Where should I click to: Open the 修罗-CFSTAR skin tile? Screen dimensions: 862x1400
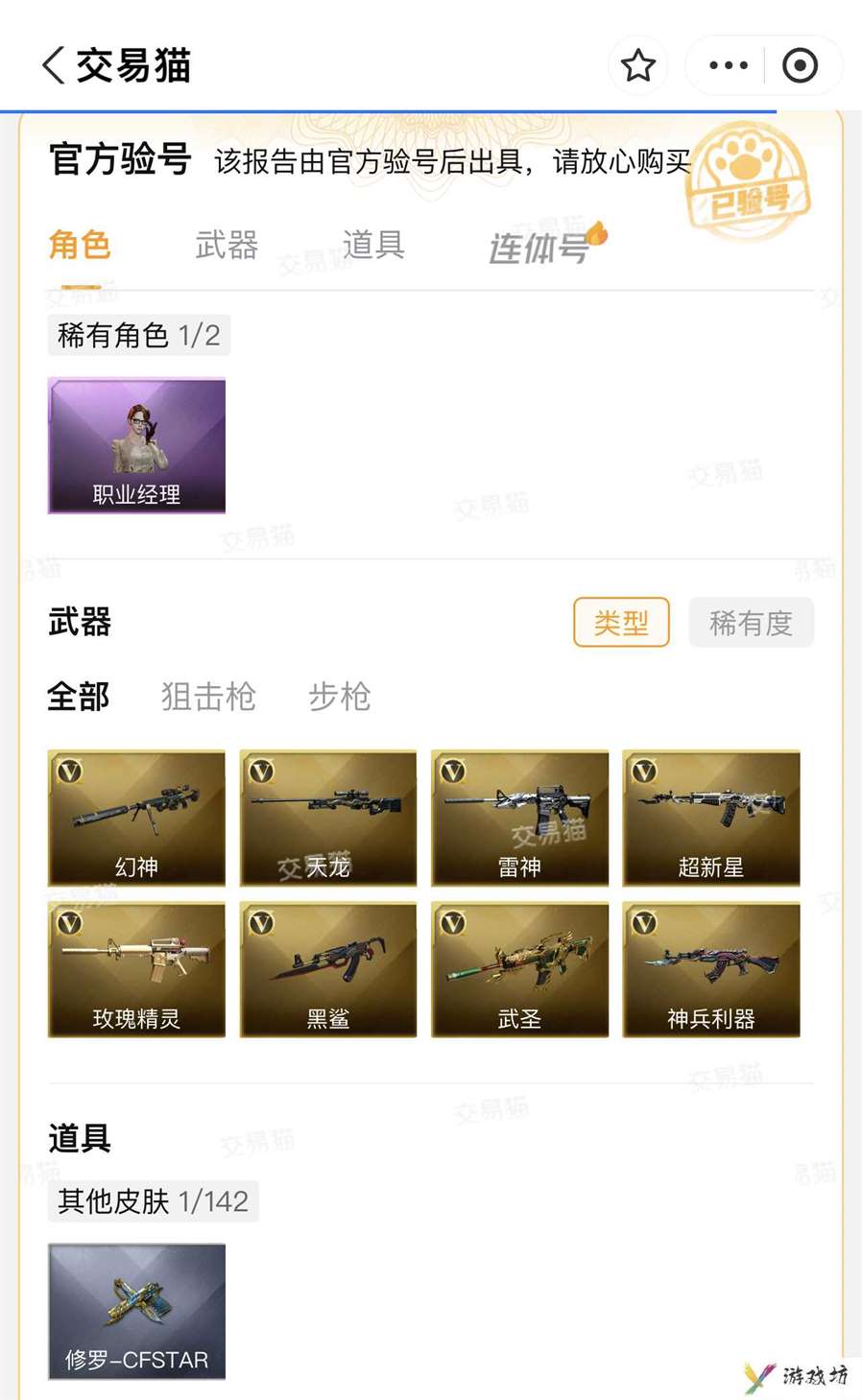(x=136, y=1312)
